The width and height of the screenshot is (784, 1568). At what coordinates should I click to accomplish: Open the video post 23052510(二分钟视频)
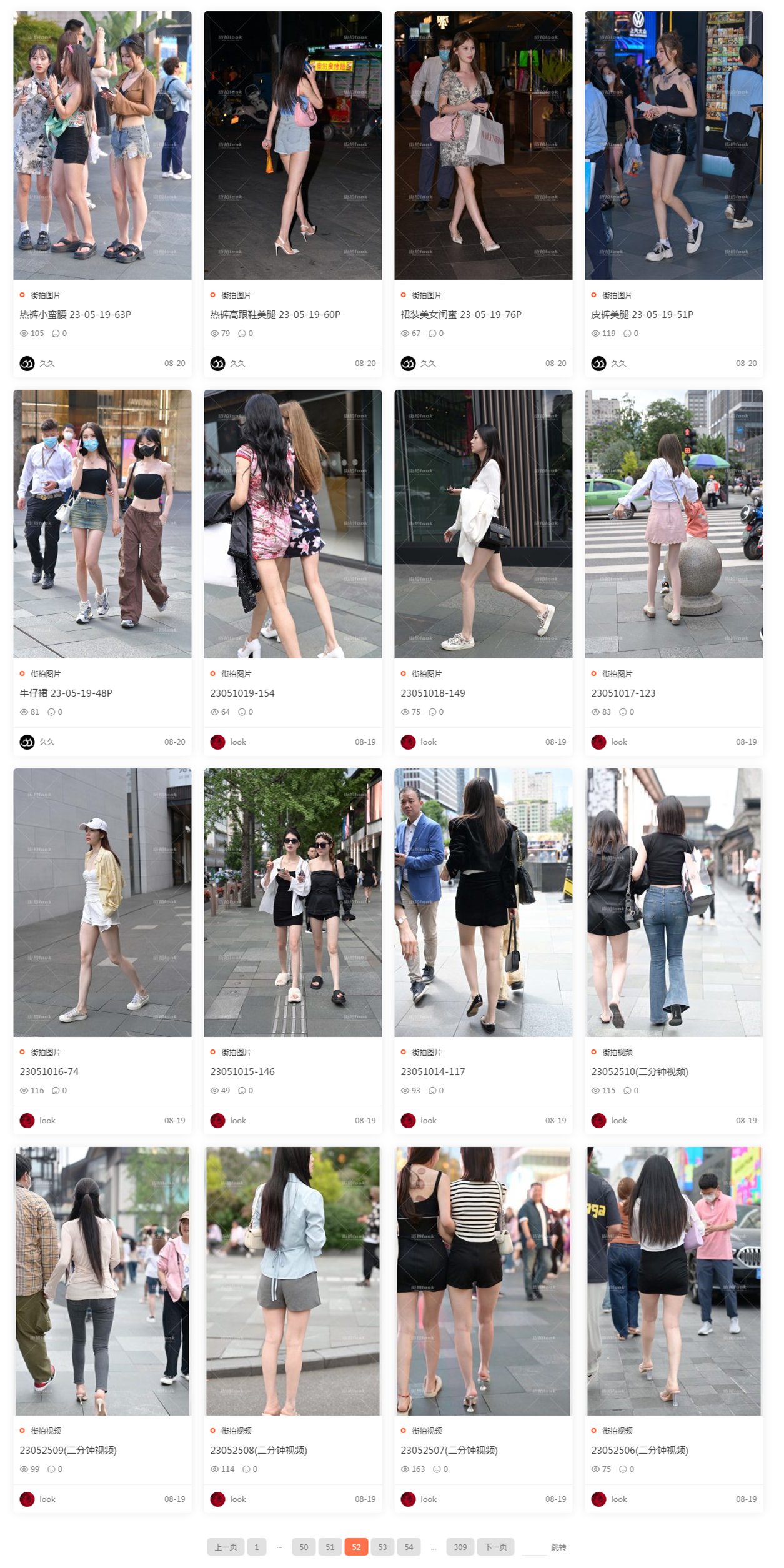pyautogui.click(x=639, y=1071)
